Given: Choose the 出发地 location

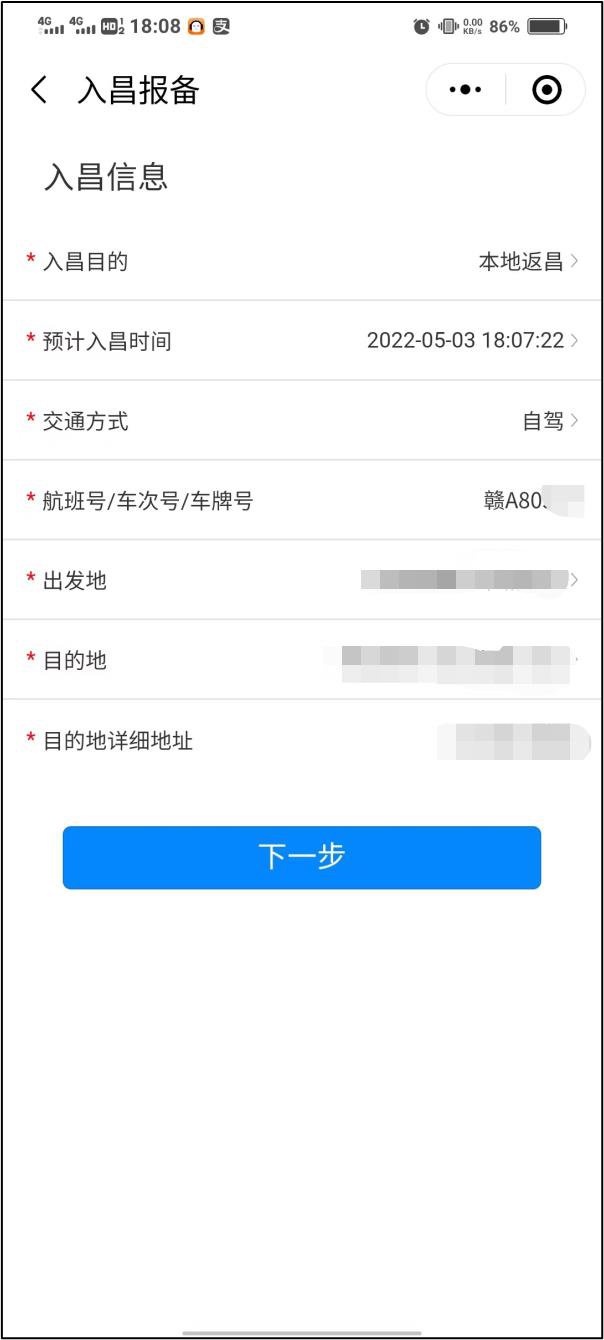Looking at the screenshot, I should point(468,580).
